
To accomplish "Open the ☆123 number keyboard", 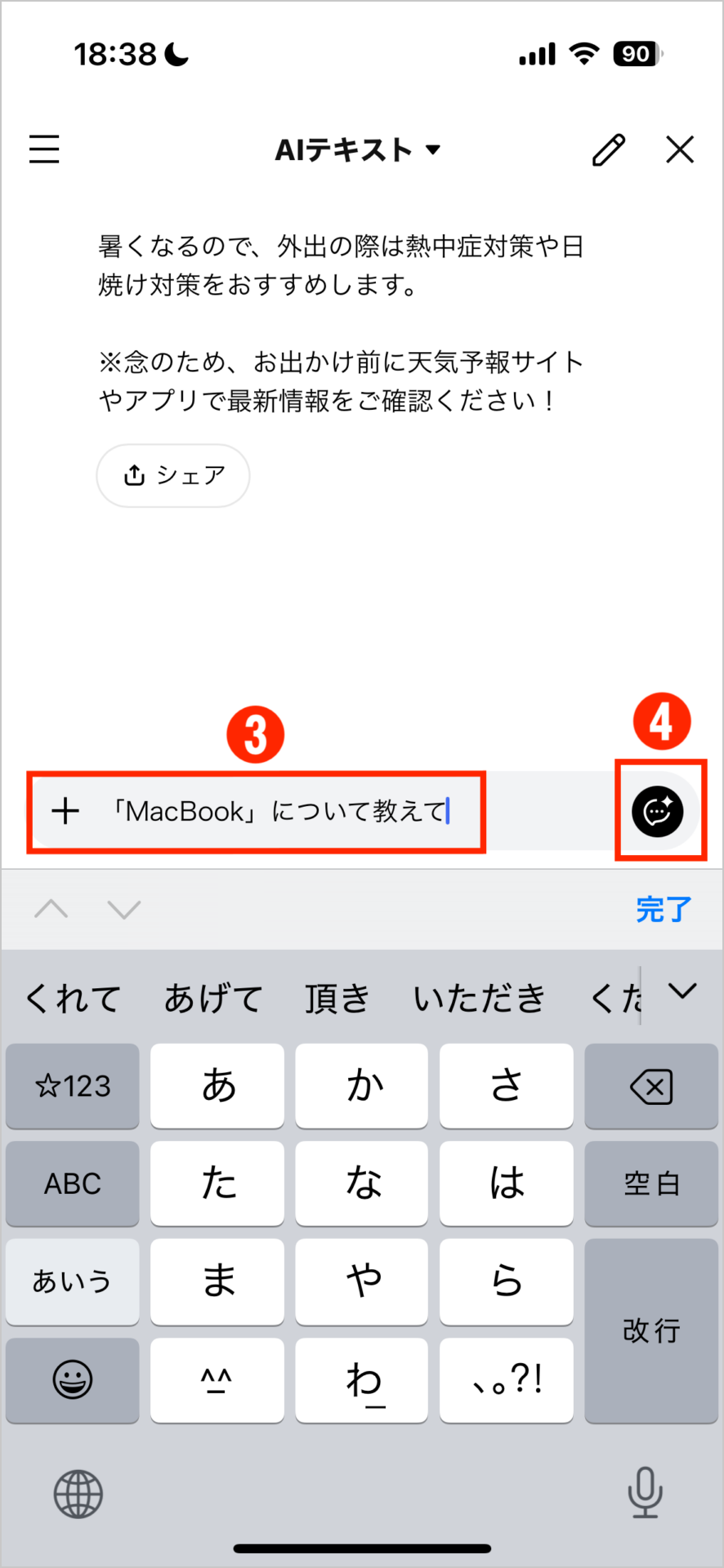I will pyautogui.click(x=73, y=1086).
